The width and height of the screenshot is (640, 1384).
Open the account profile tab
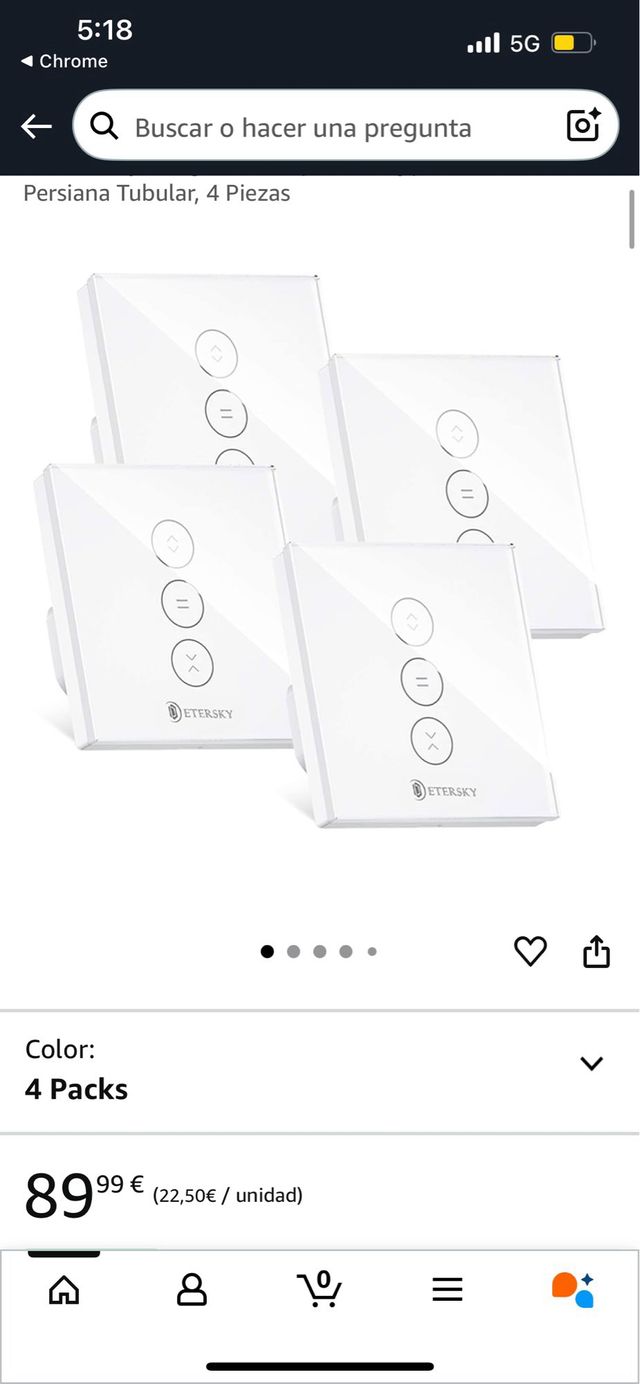[191, 1289]
